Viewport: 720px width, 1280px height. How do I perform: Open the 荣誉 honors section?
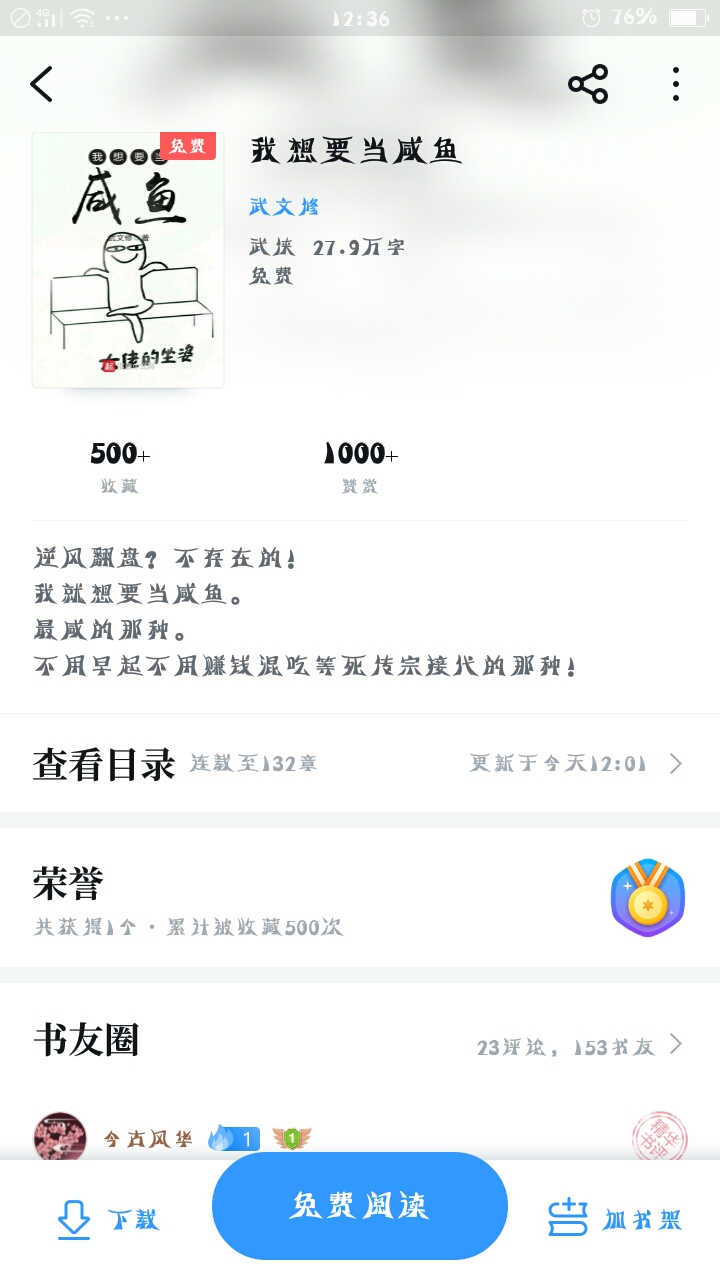pyautogui.click(x=360, y=897)
